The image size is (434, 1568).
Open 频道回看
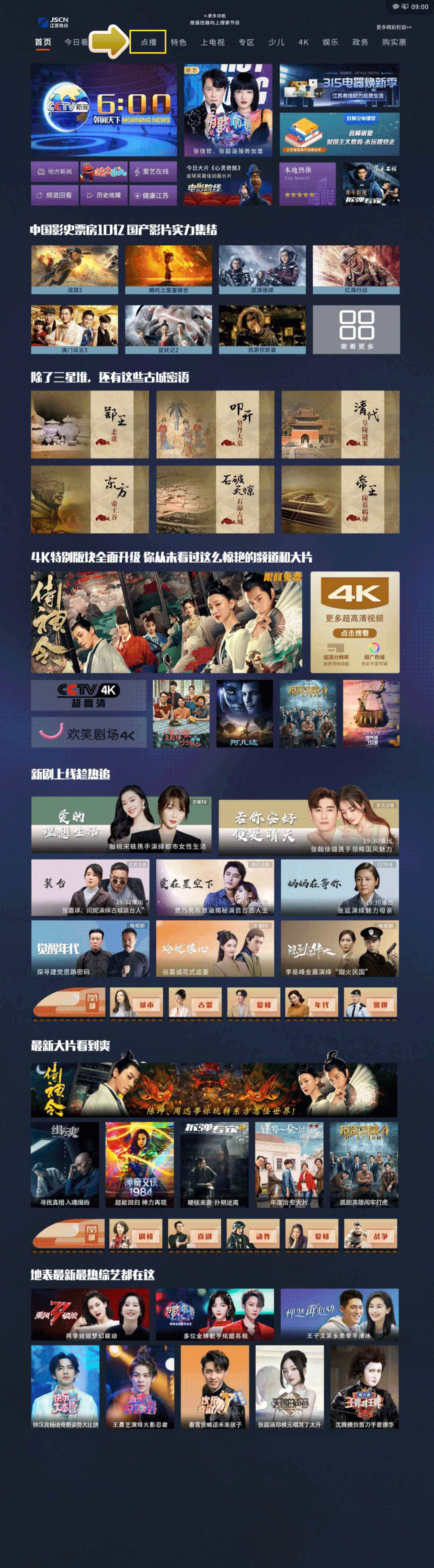[54, 195]
